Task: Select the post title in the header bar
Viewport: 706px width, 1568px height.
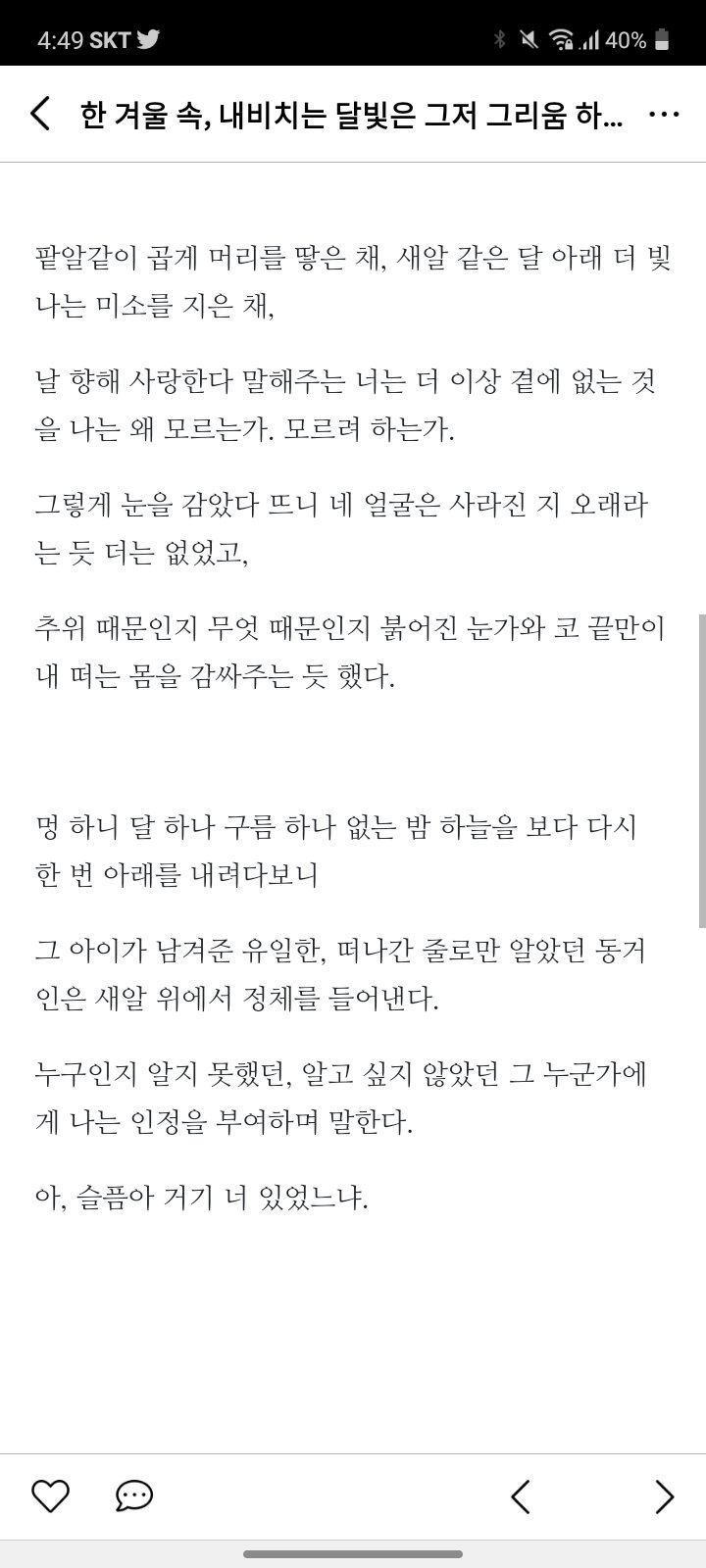Action: 350,115
